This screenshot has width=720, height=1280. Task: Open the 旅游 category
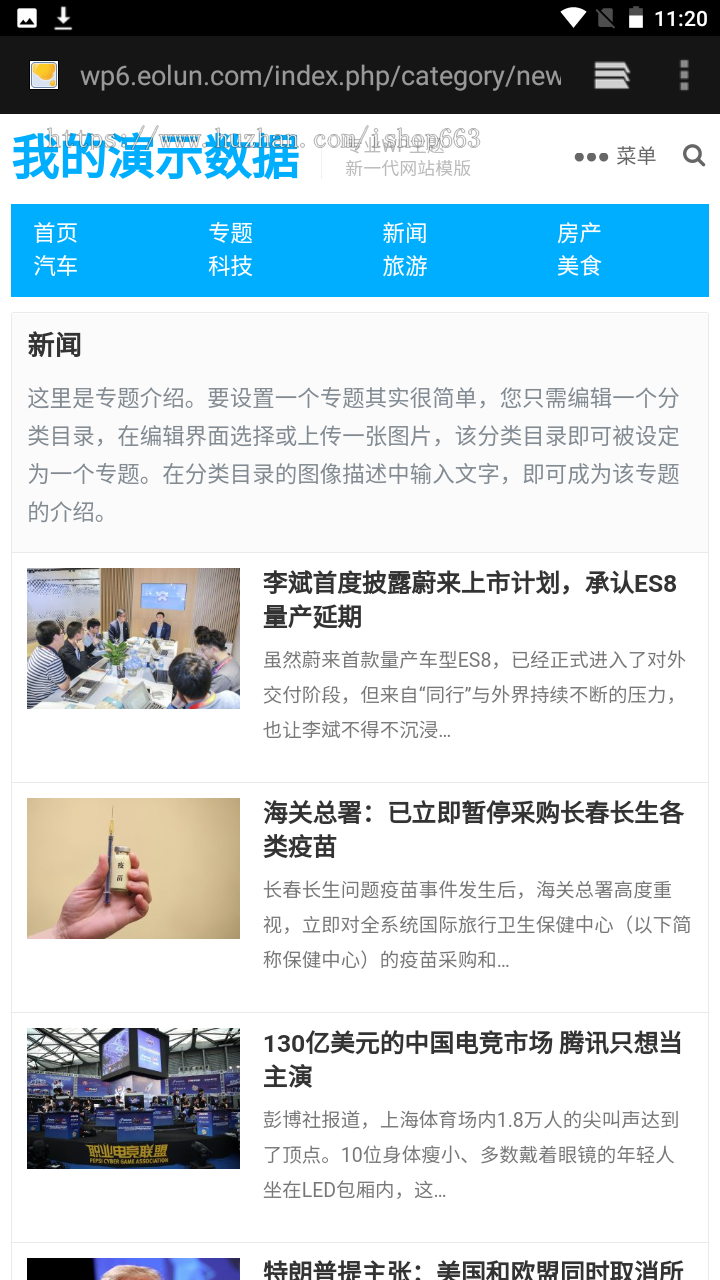click(405, 266)
